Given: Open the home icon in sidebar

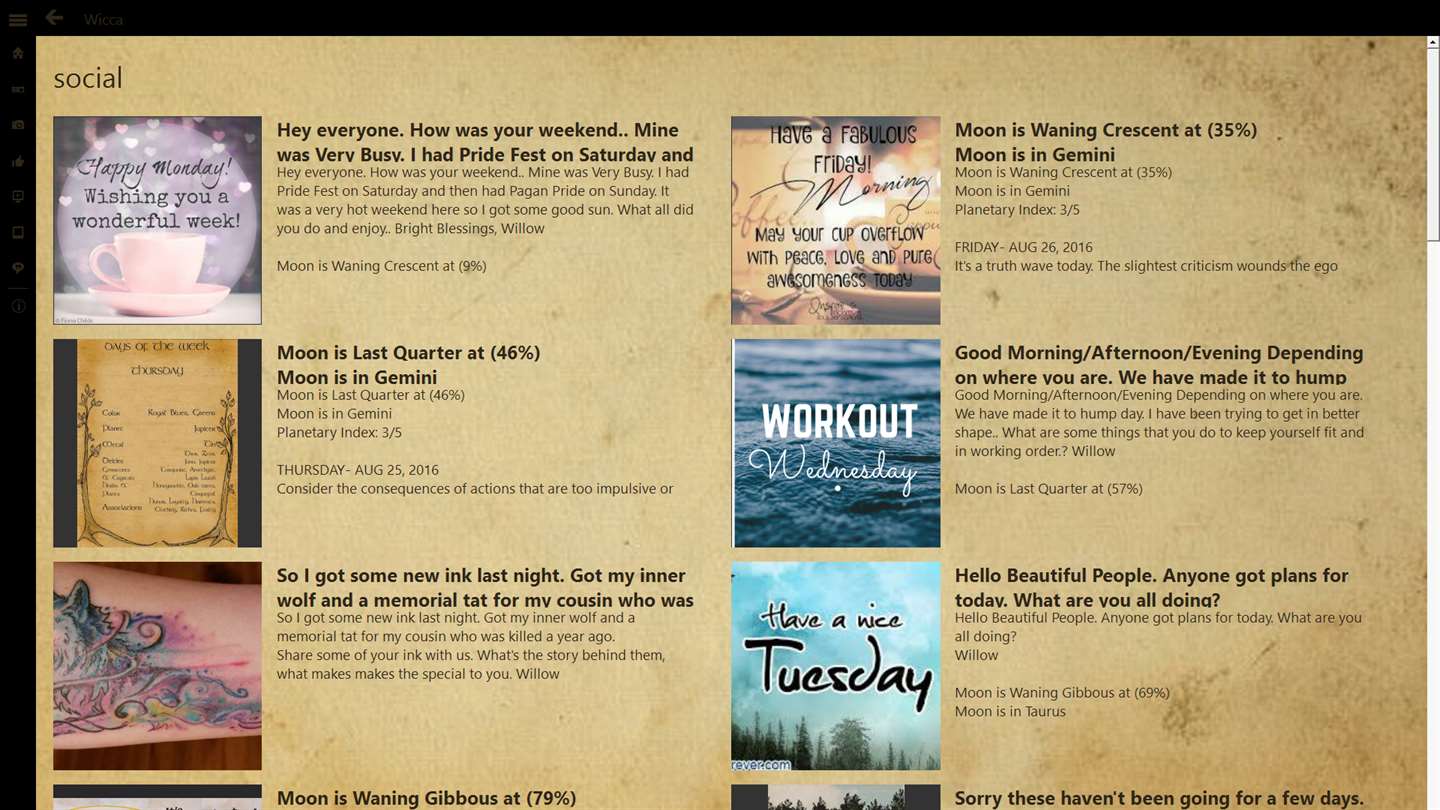Looking at the screenshot, I should (x=17, y=53).
